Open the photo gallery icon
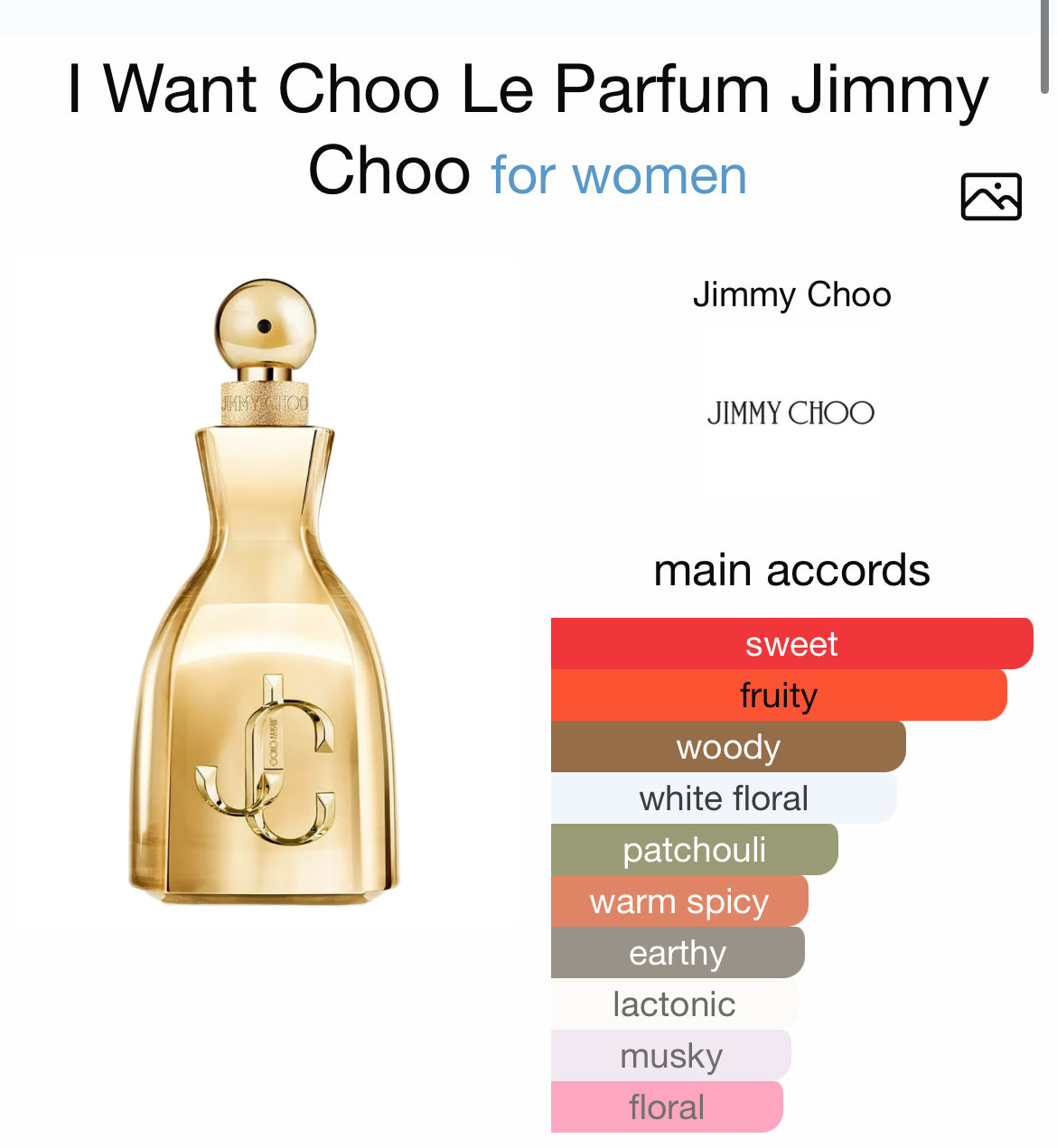1057x1148 pixels. pos(990,196)
